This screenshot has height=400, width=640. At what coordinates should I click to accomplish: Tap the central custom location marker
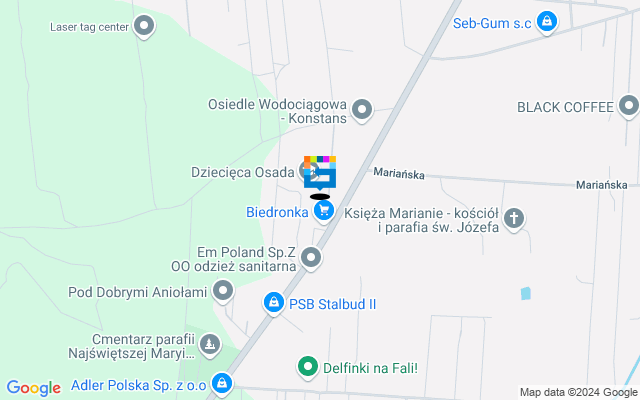[x=320, y=173]
